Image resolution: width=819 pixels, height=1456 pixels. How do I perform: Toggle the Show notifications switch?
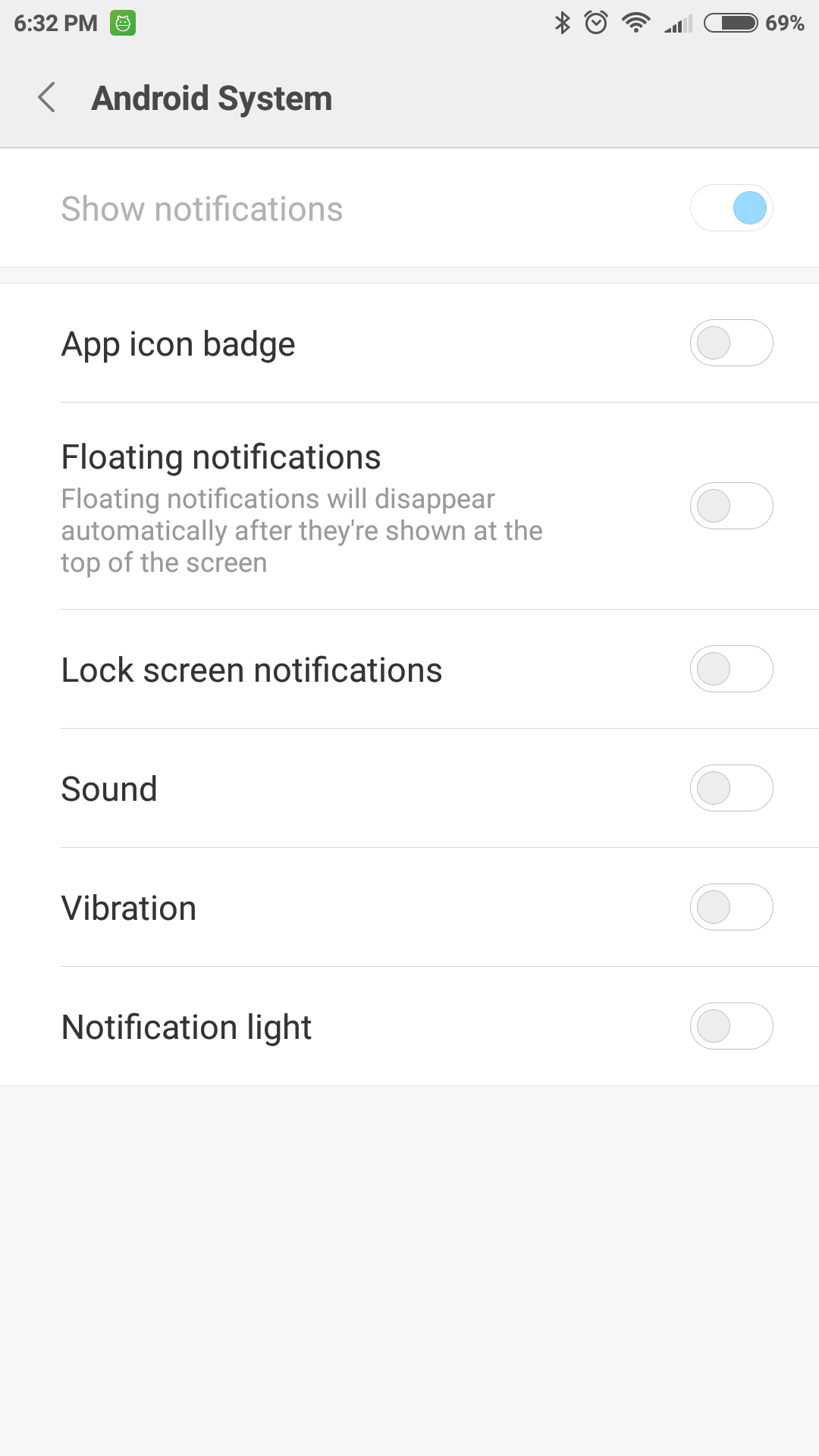(x=731, y=209)
